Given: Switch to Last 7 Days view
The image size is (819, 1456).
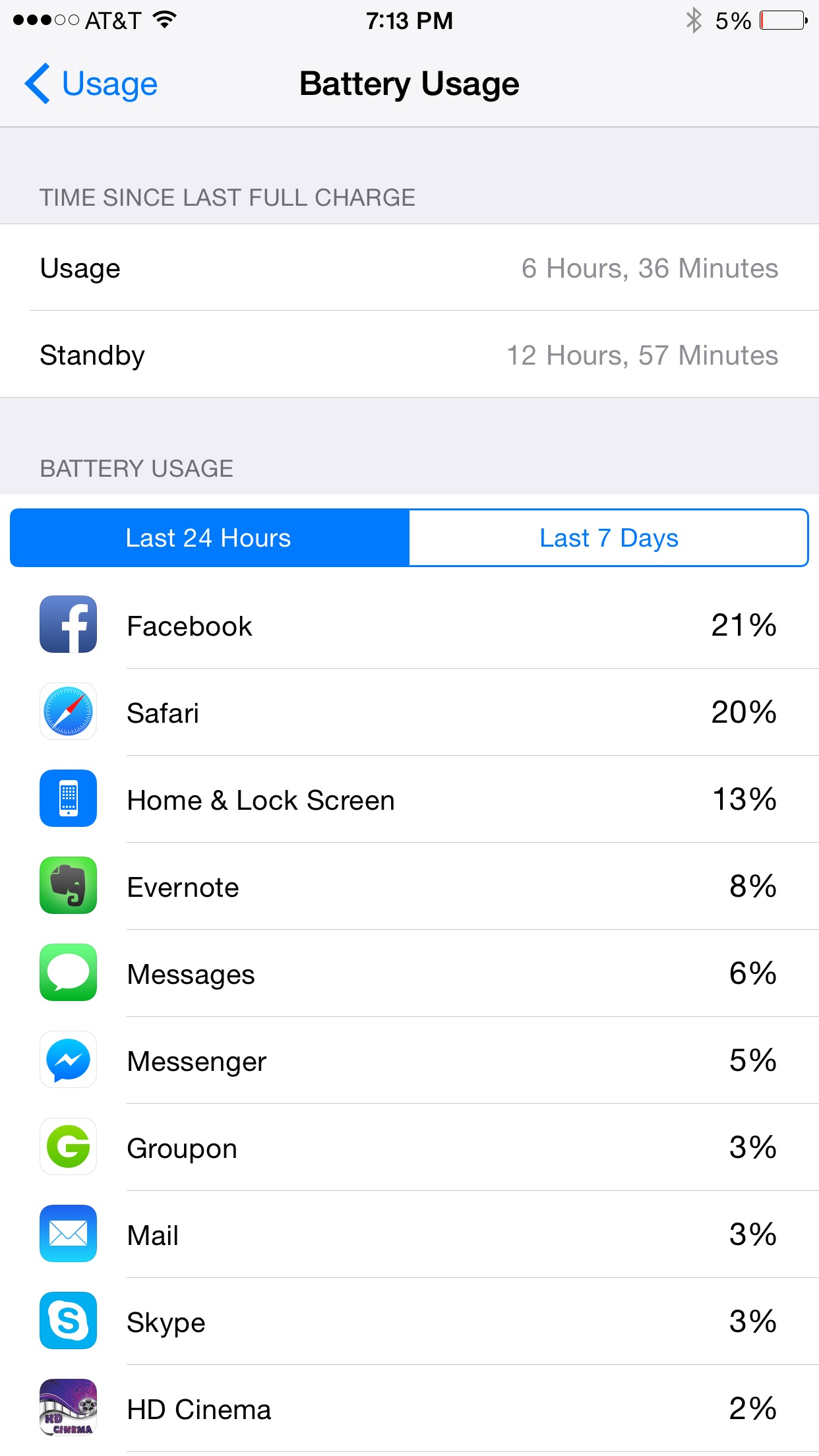Looking at the screenshot, I should (609, 537).
